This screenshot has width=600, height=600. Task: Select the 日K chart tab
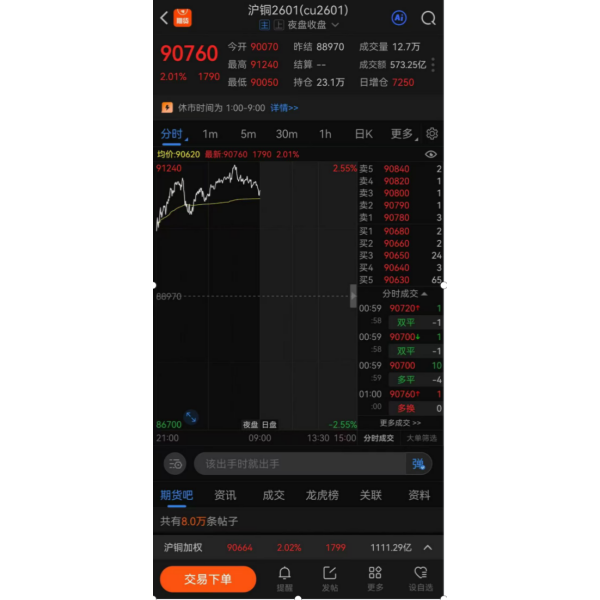tap(363, 134)
